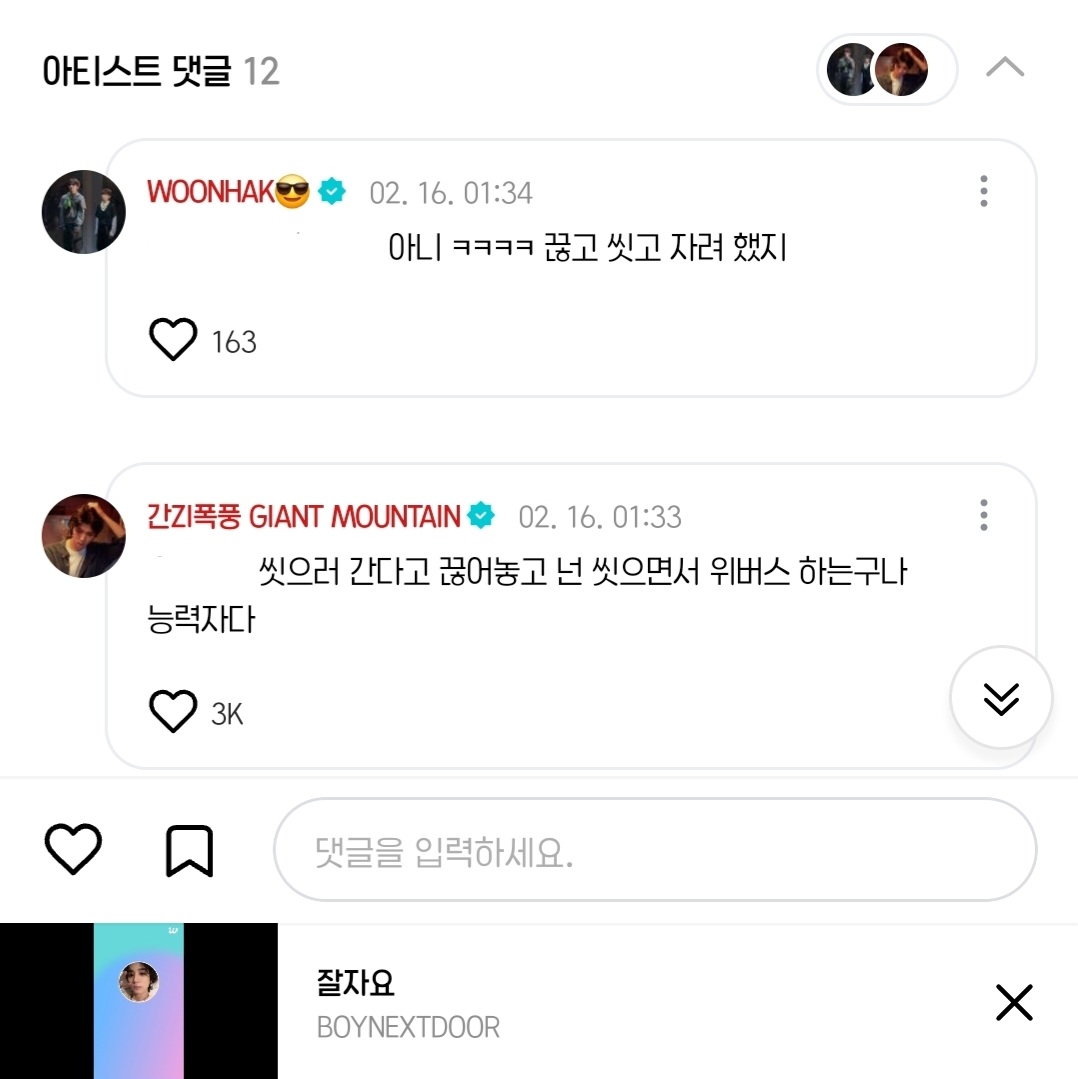
Task: Open overflow menu on WOONHAK's comment
Action: (x=984, y=191)
